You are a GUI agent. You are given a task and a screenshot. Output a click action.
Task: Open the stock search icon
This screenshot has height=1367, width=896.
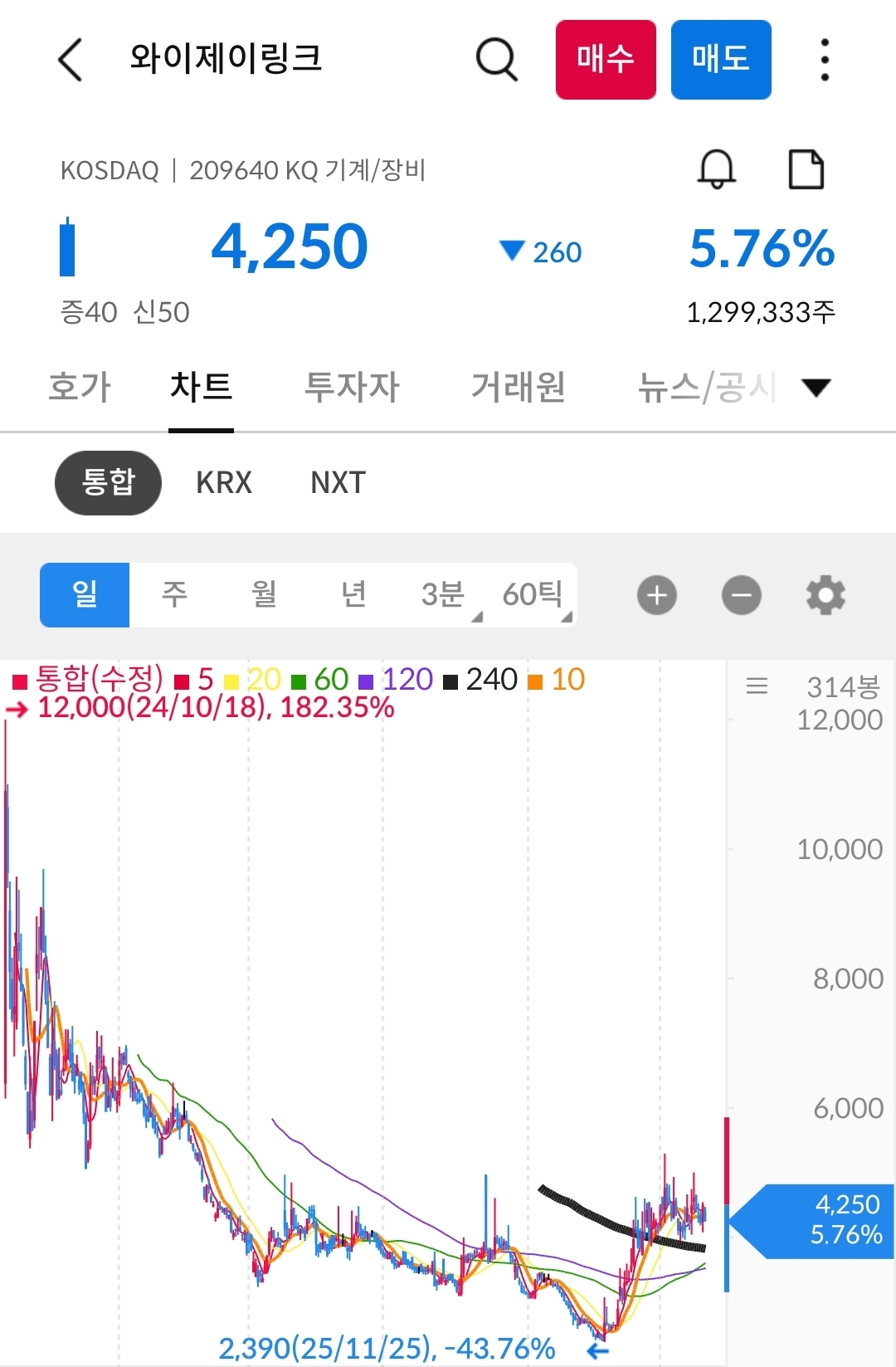[x=495, y=60]
